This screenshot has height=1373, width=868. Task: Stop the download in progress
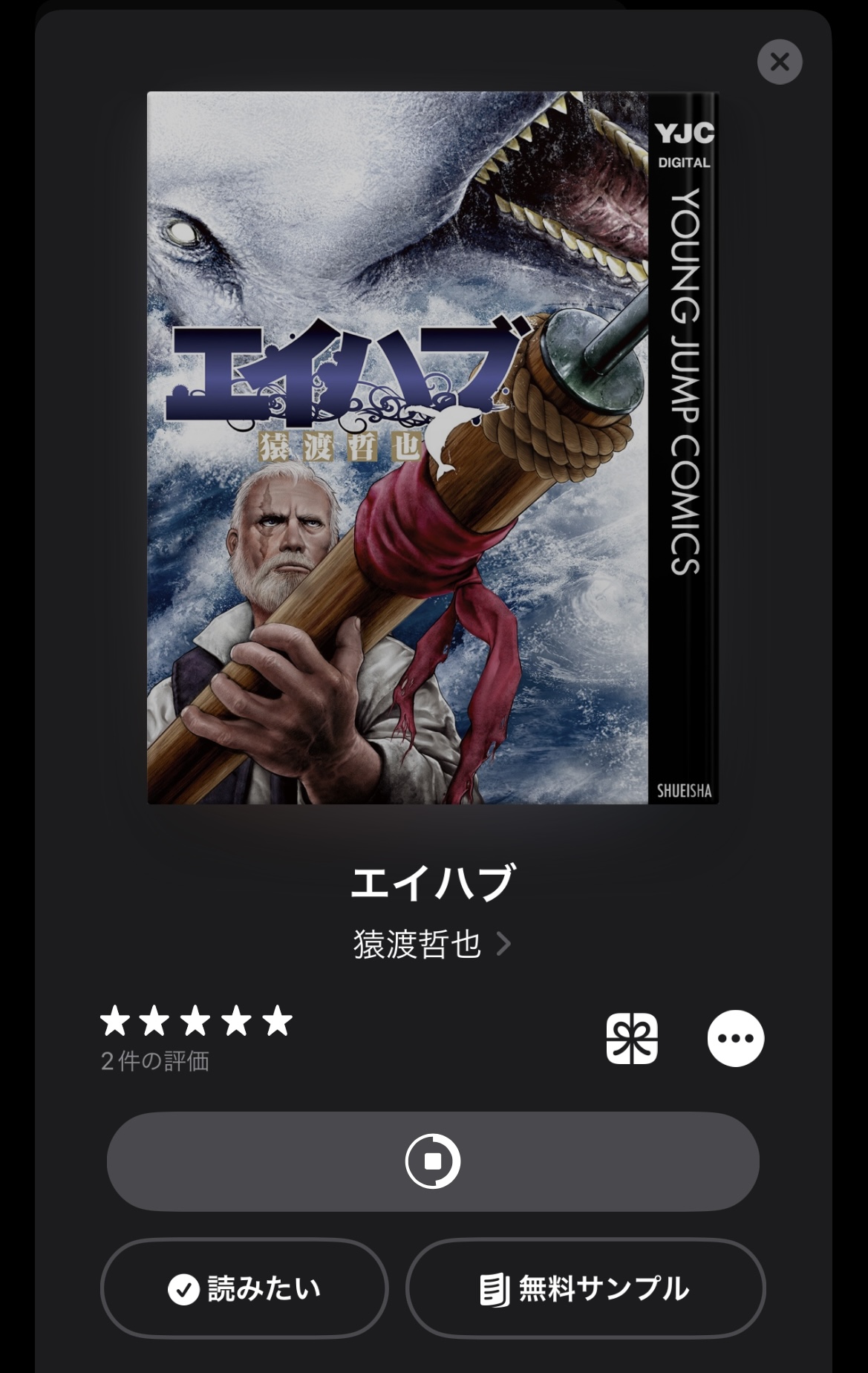tap(433, 1161)
